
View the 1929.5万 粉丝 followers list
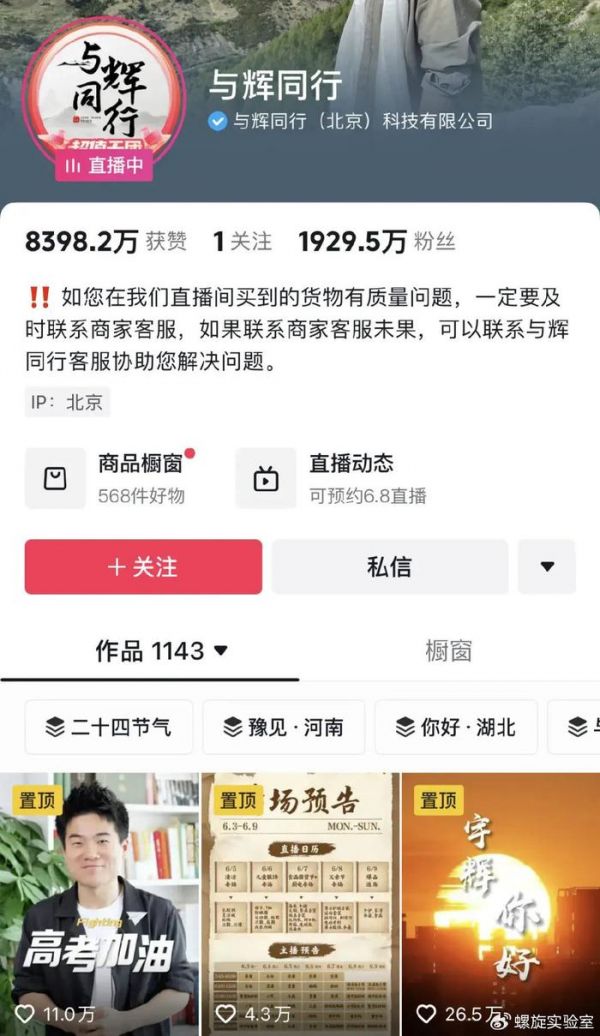tap(377, 241)
